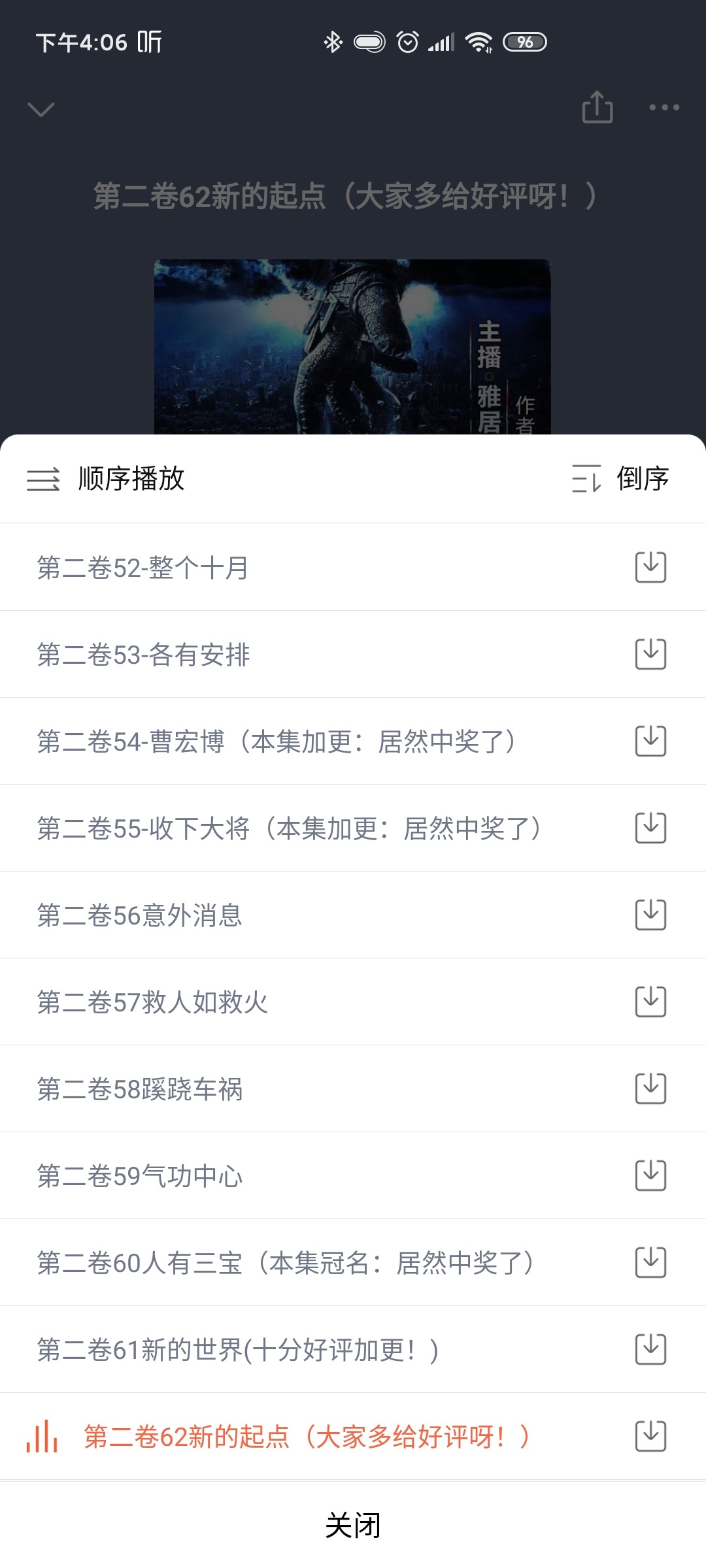Viewport: 706px width, 1568px height.
Task: Download episode 第二卷53-各有安排
Action: (650, 654)
